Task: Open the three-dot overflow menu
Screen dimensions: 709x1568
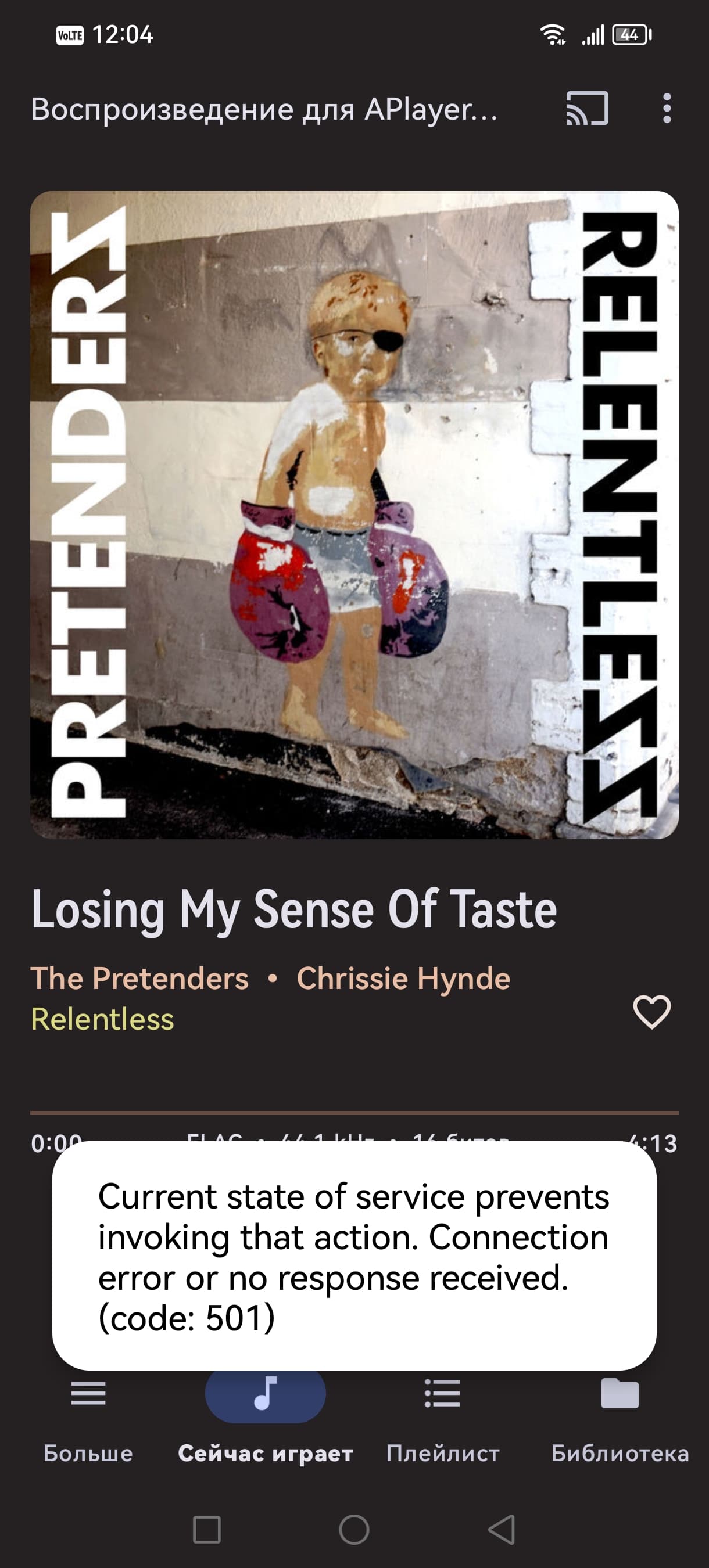Action: [667, 109]
